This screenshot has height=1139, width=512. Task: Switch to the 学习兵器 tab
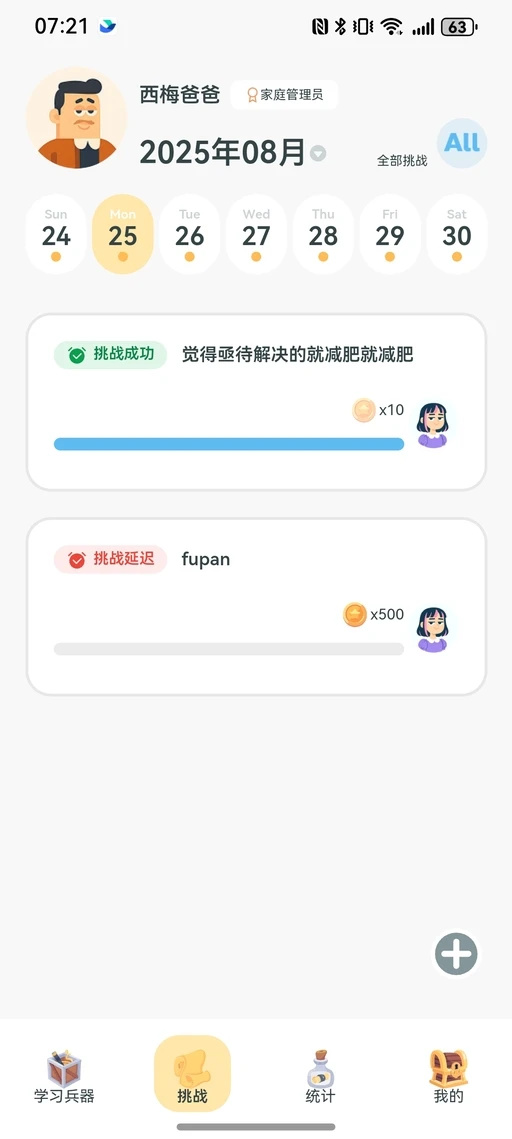64,1077
